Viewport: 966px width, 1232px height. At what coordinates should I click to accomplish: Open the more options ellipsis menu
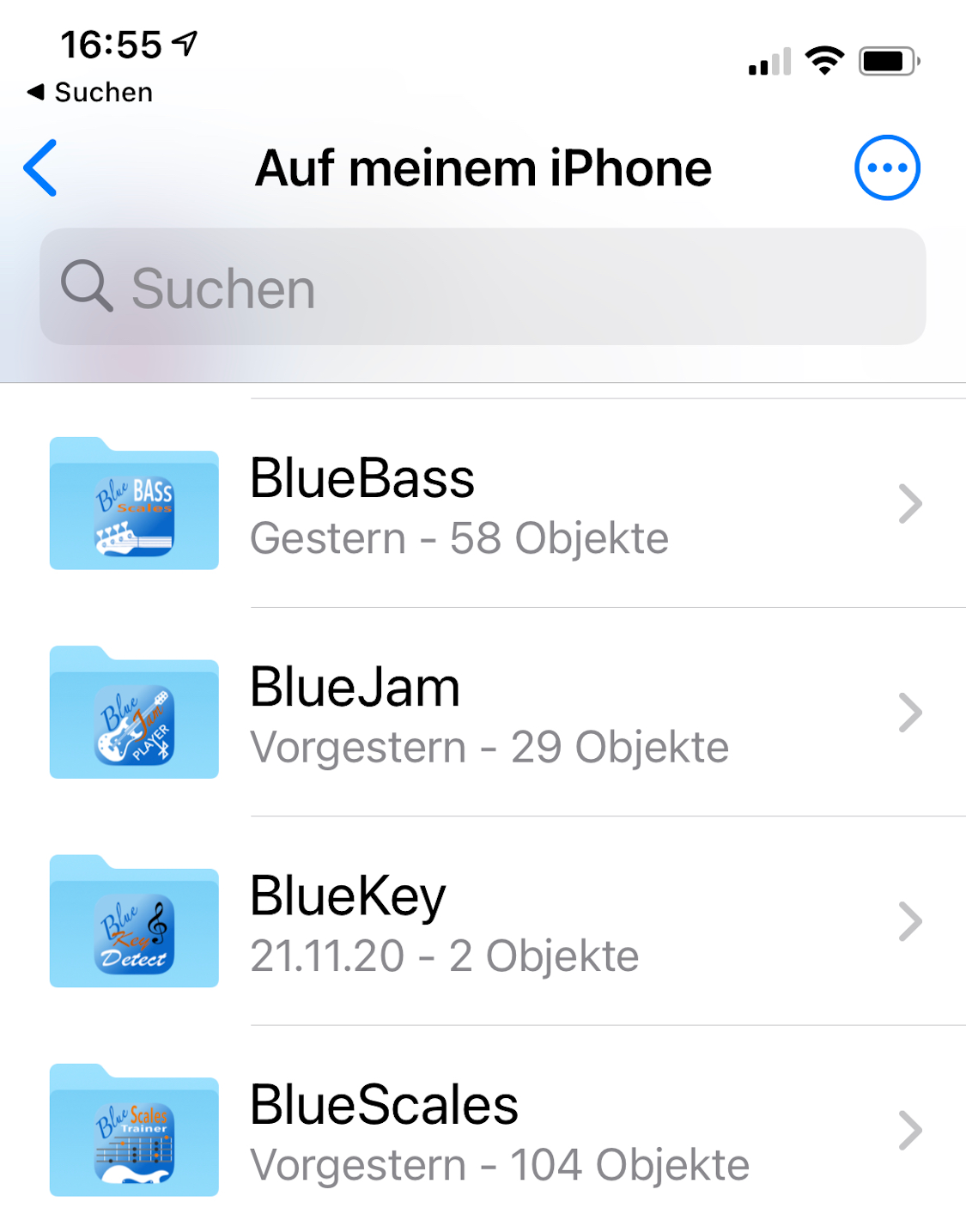[887, 168]
